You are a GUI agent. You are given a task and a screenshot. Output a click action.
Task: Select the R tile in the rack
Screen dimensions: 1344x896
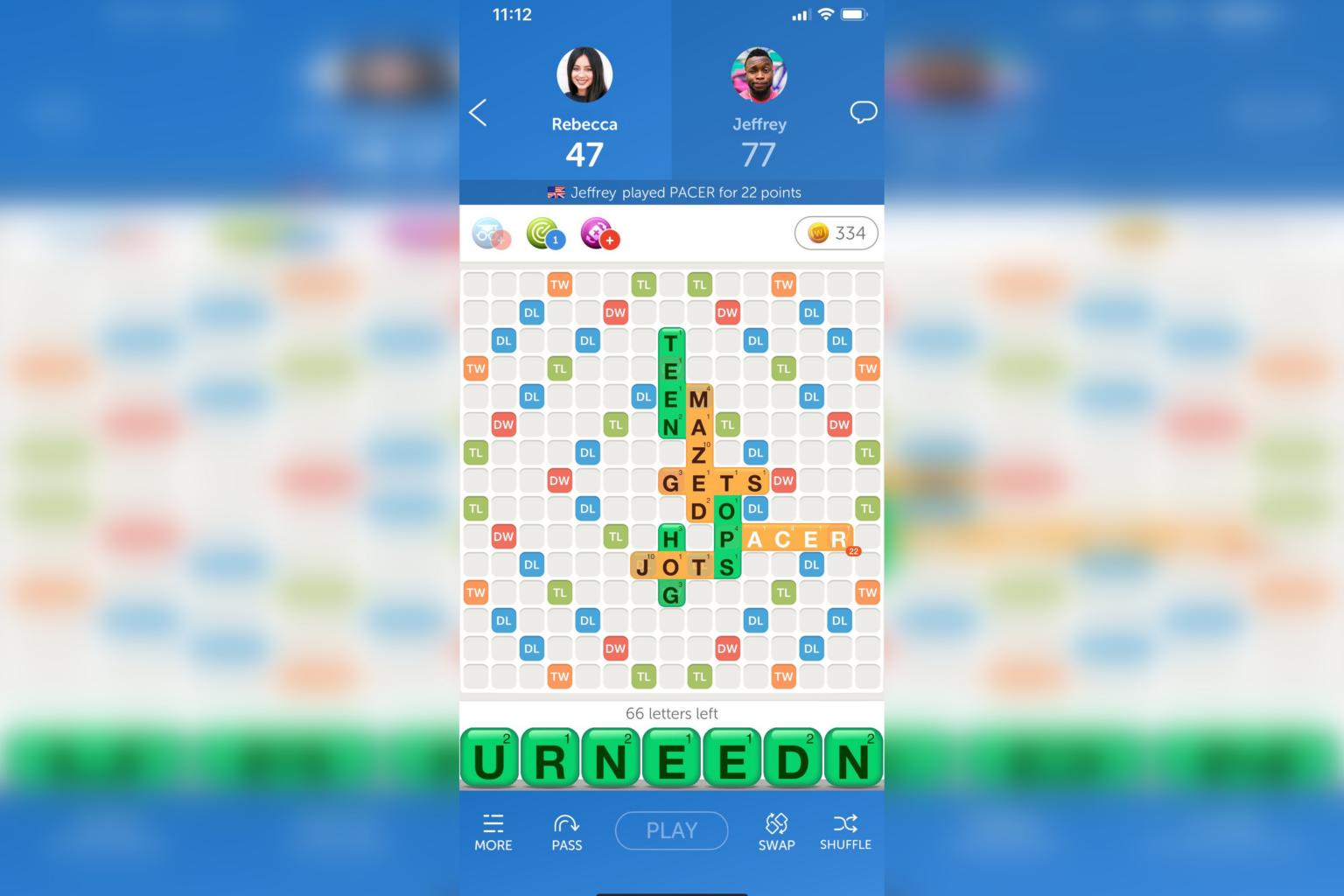click(549, 758)
